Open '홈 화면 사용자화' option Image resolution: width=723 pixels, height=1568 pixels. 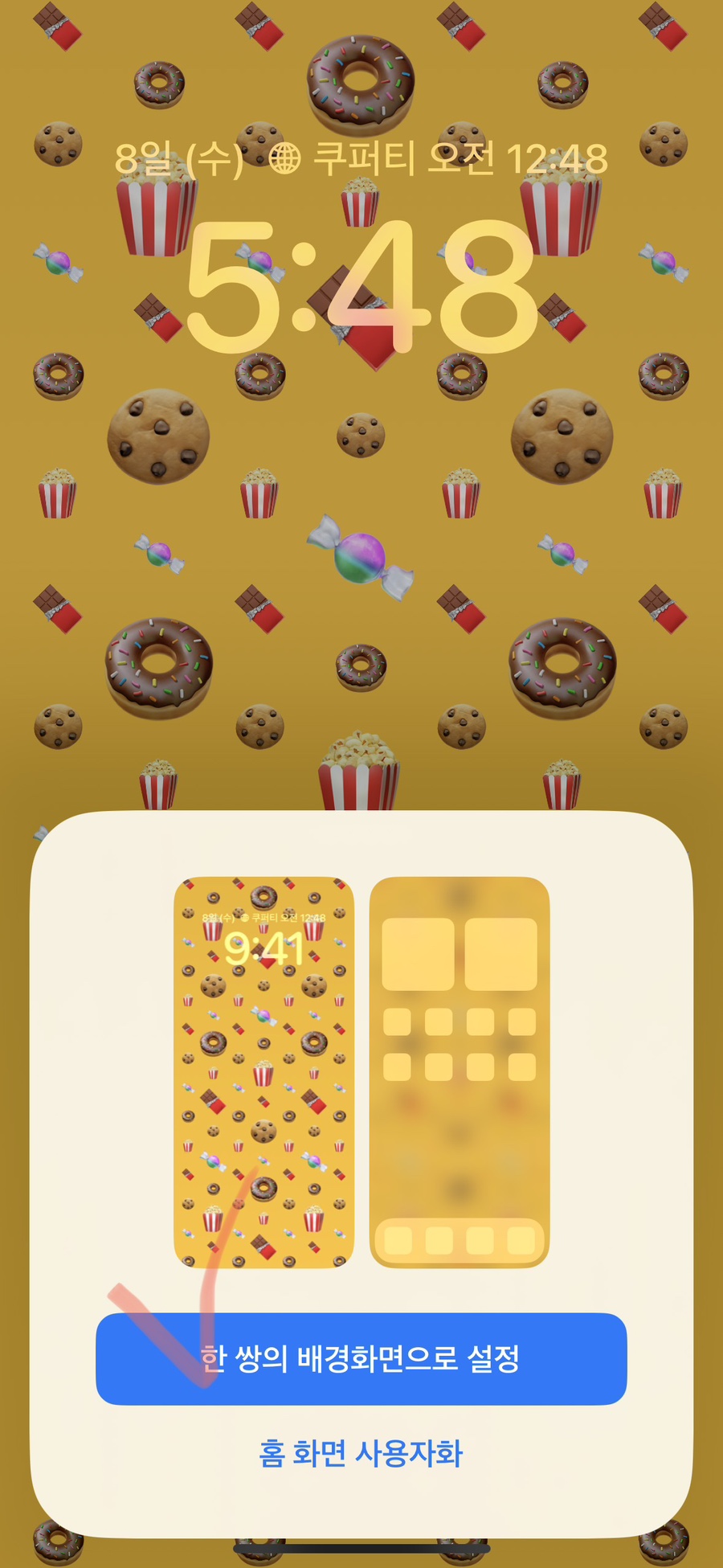coord(361,1454)
